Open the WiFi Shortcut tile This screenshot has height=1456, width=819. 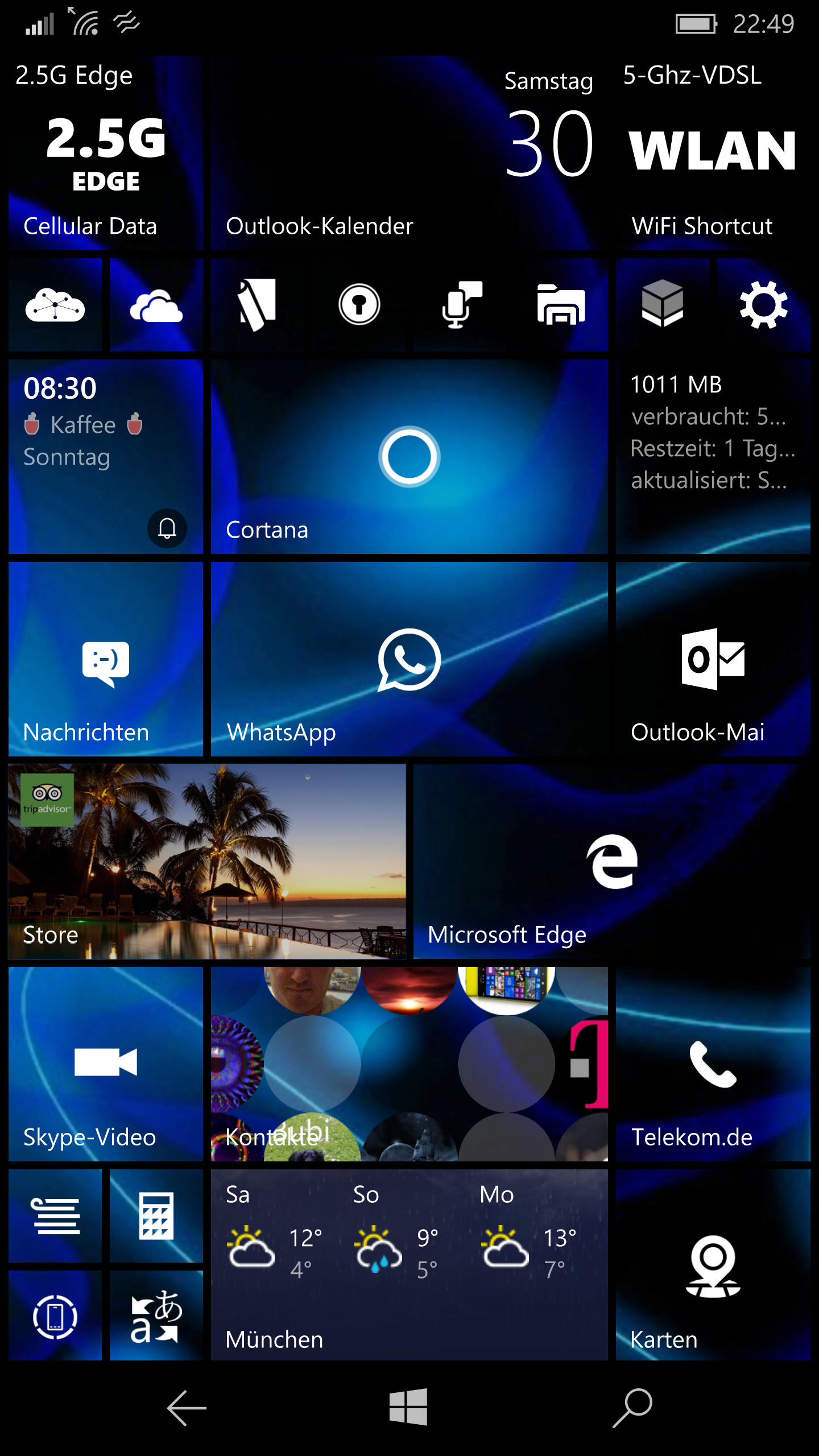pyautogui.click(x=713, y=153)
